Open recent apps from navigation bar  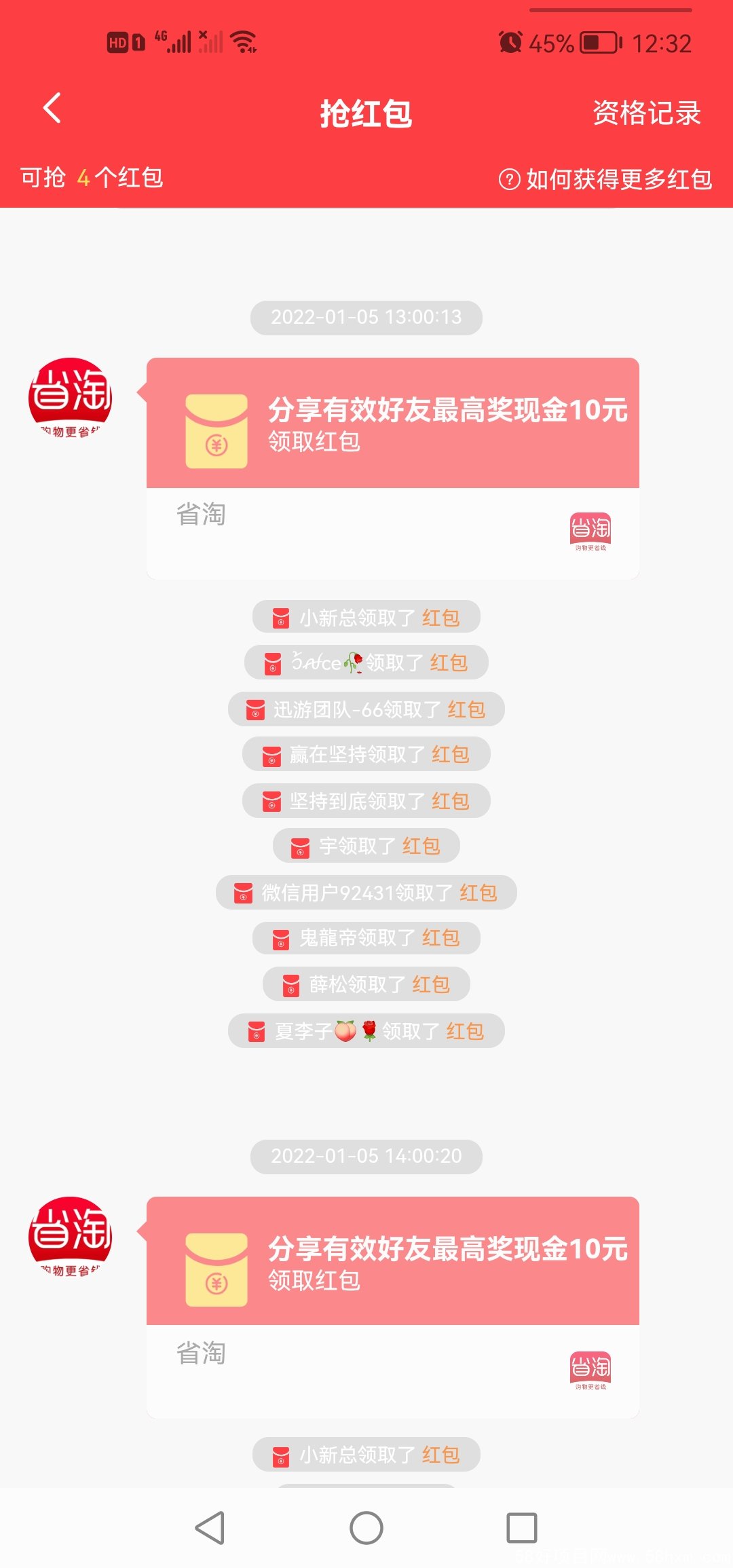click(x=521, y=1528)
